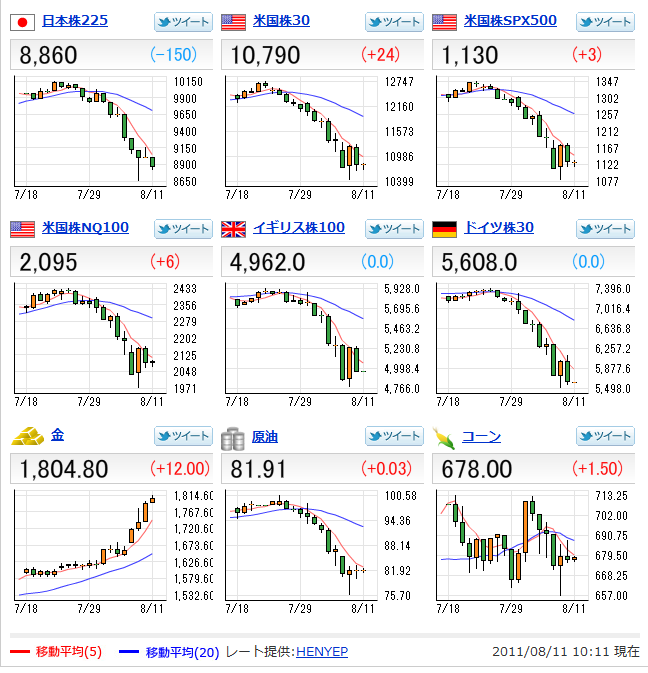Tweet the 日本株225 quote

[183, 21]
